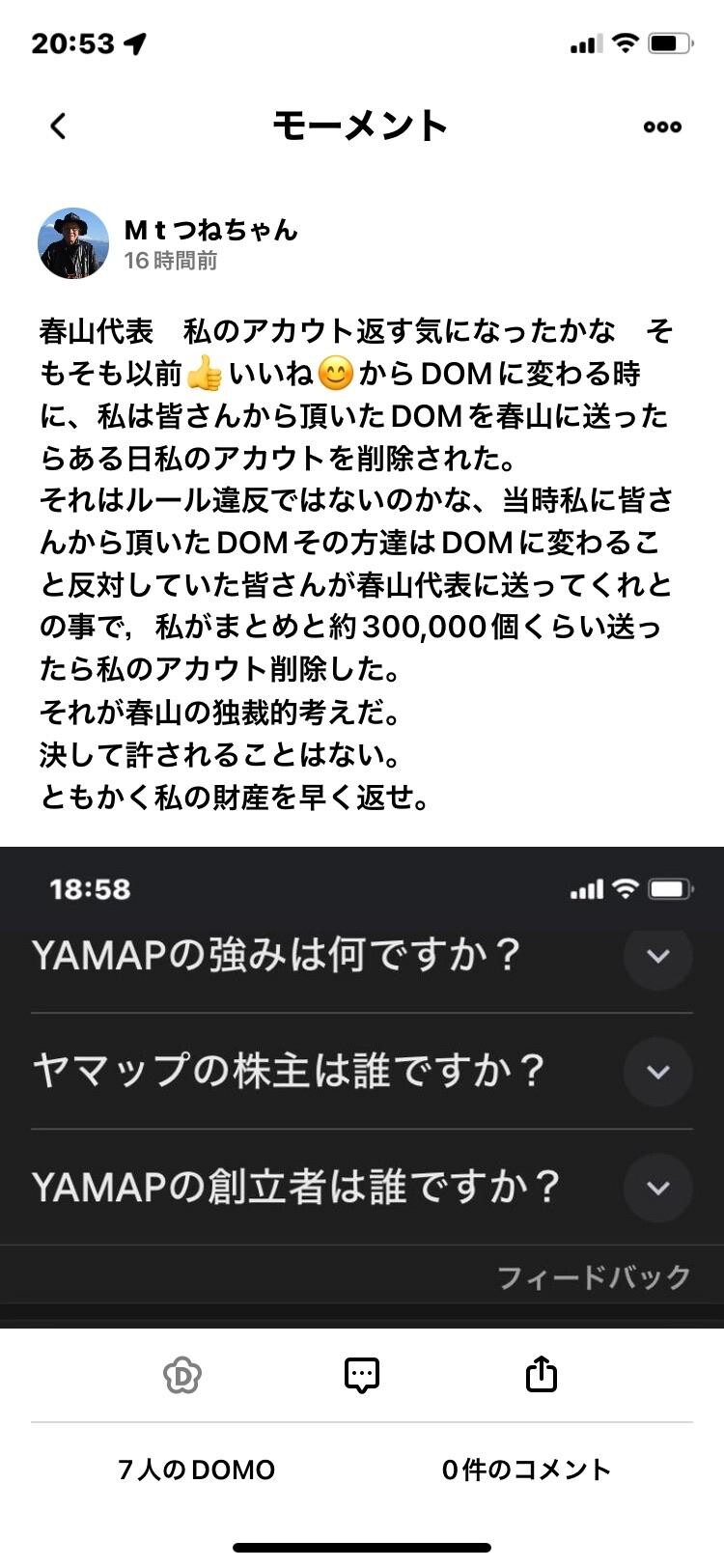Open the フィードバック link
This screenshot has height=1568, width=724.
pyautogui.click(x=593, y=1275)
